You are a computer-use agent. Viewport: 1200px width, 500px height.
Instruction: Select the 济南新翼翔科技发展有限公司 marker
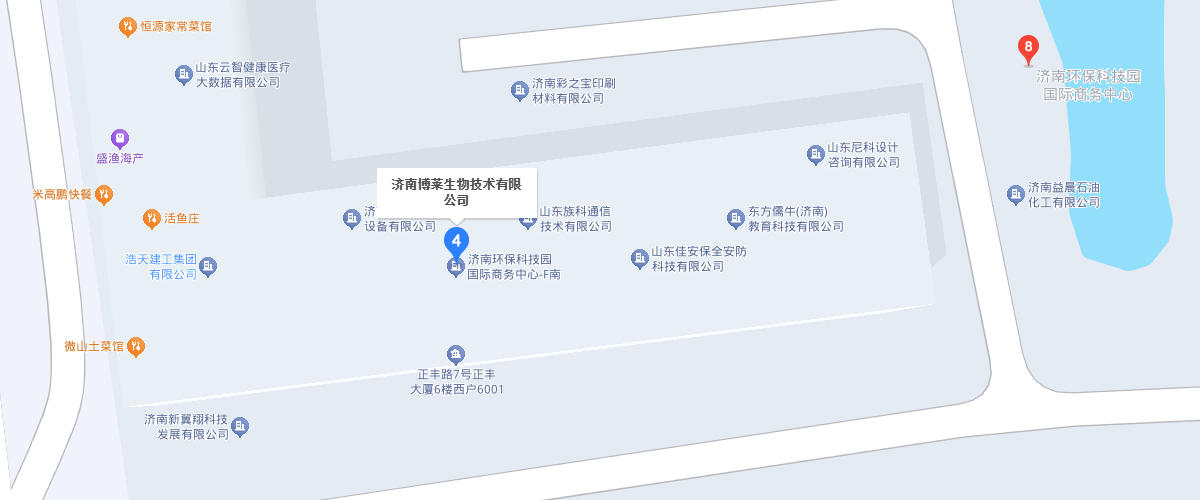pyautogui.click(x=240, y=427)
